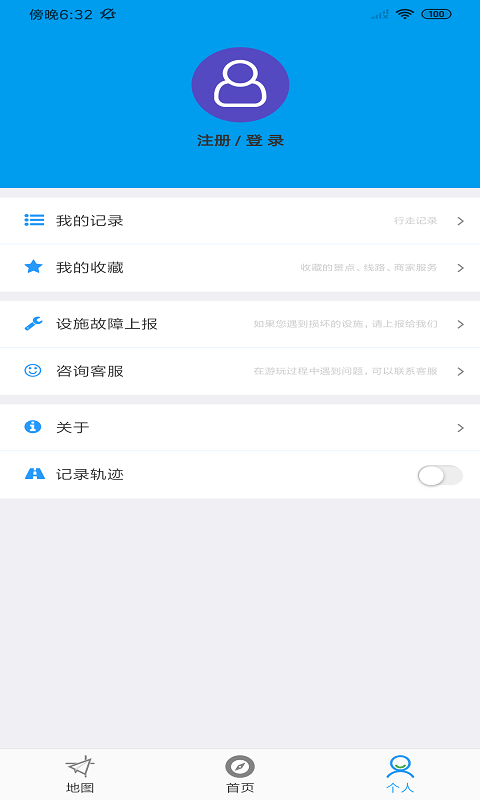Select the 个人 tab
Image resolution: width=480 pixels, height=800 pixels.
click(400, 774)
